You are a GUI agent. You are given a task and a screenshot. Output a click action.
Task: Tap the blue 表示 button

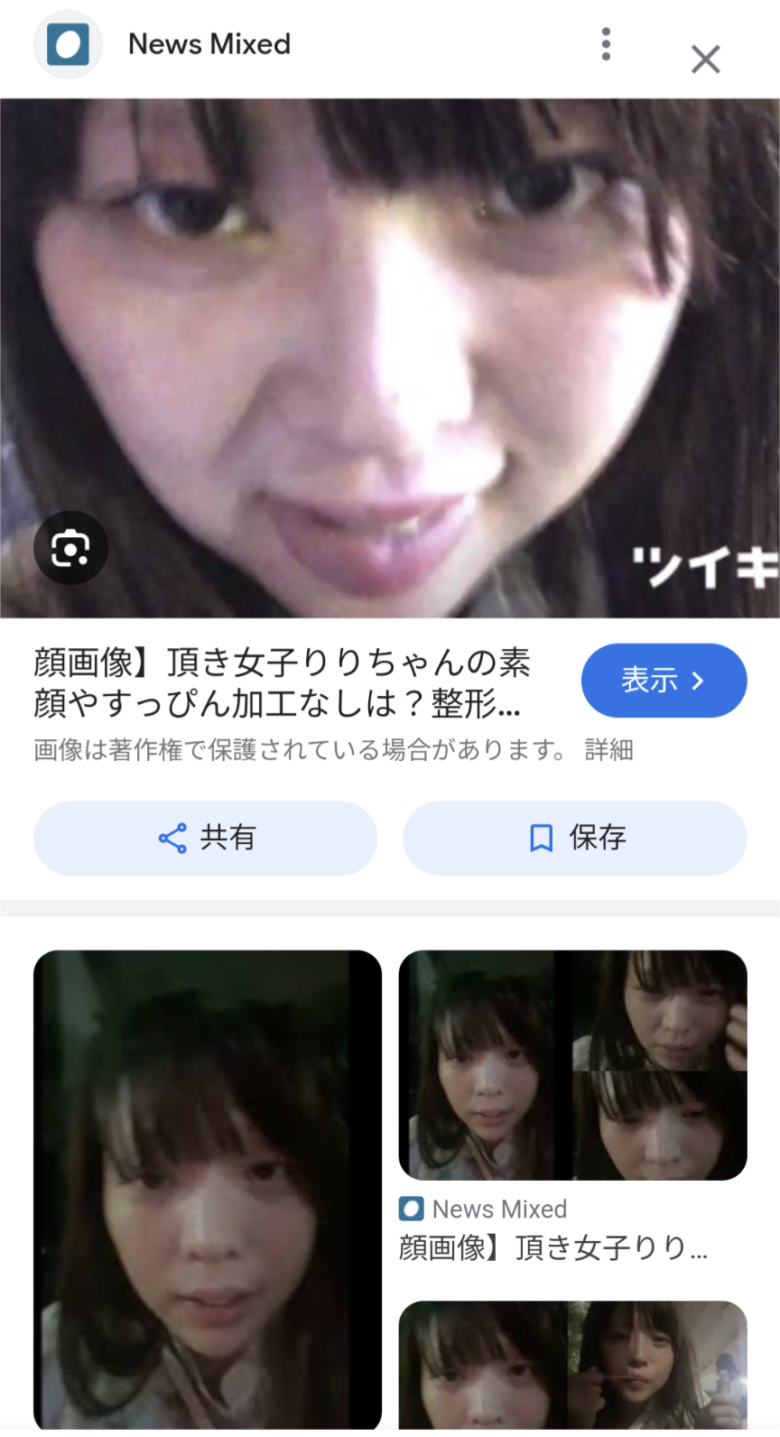[x=663, y=681]
